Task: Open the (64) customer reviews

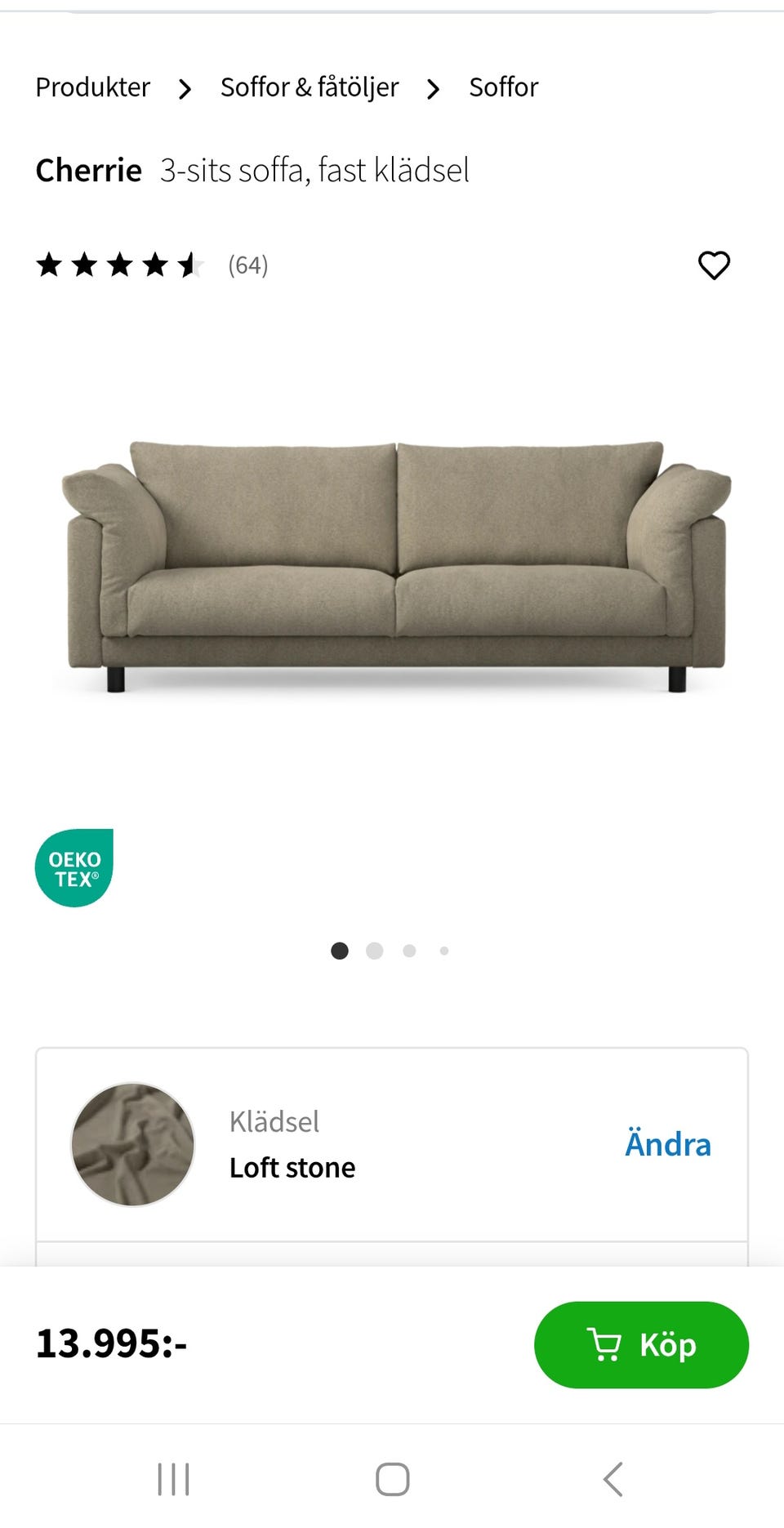Action: pos(247,265)
